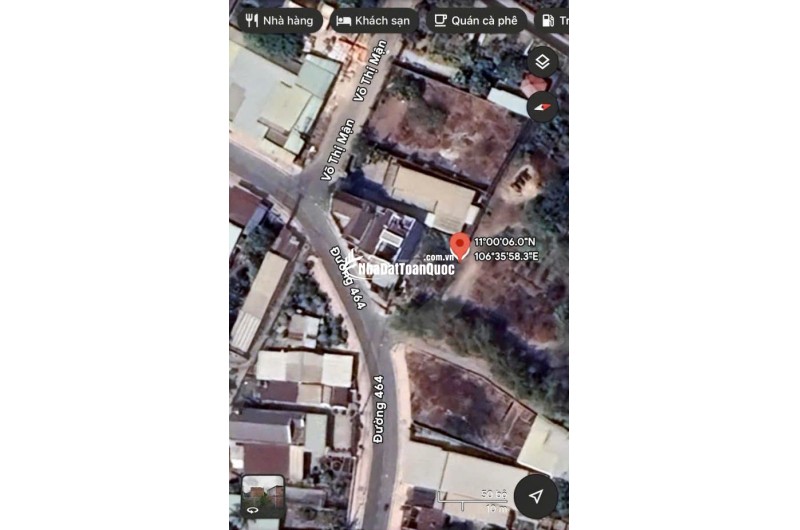Tap the compass to reset orientation
800x530 pixels.
click(x=542, y=106)
